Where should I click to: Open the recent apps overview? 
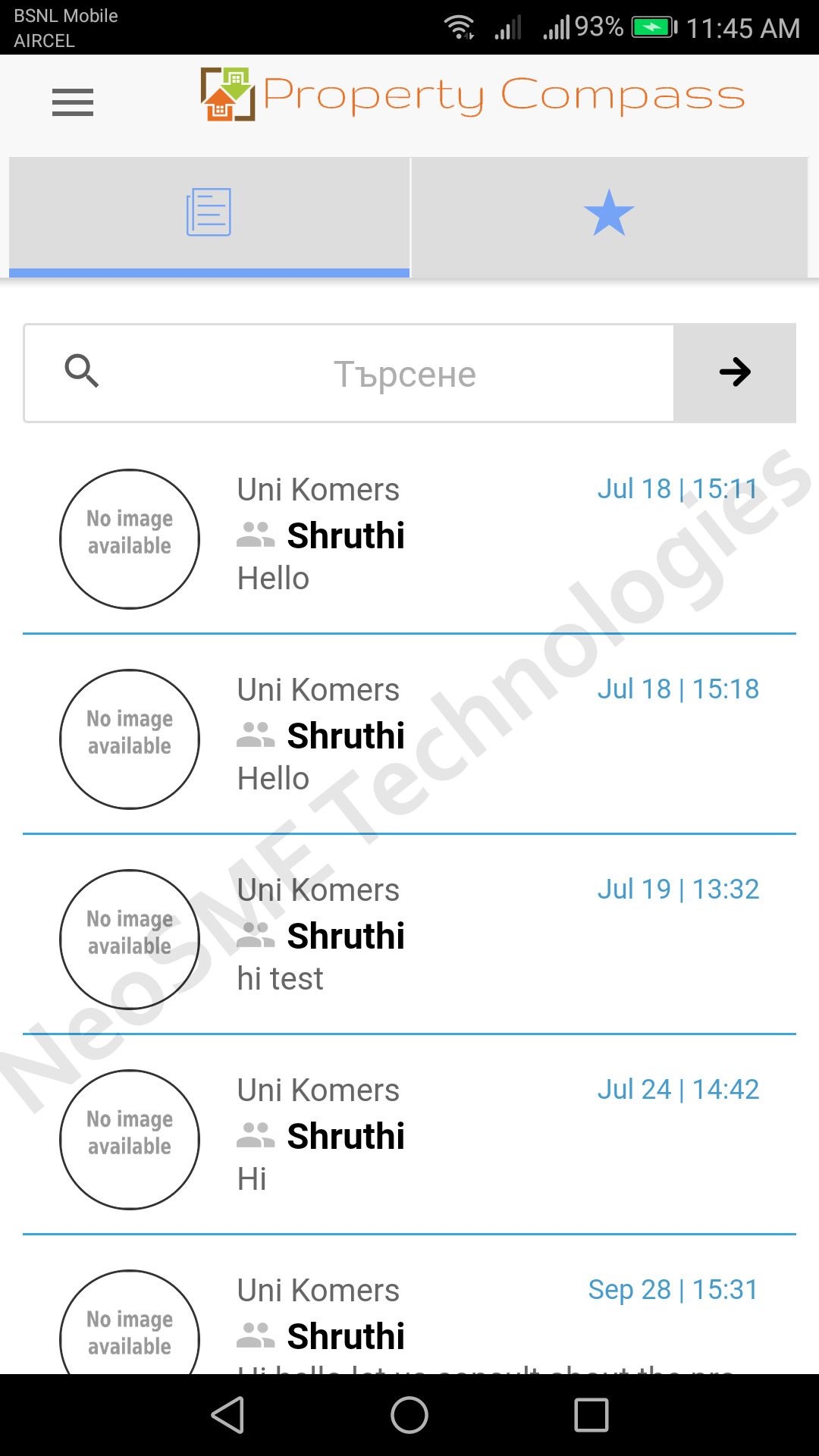(591, 1415)
